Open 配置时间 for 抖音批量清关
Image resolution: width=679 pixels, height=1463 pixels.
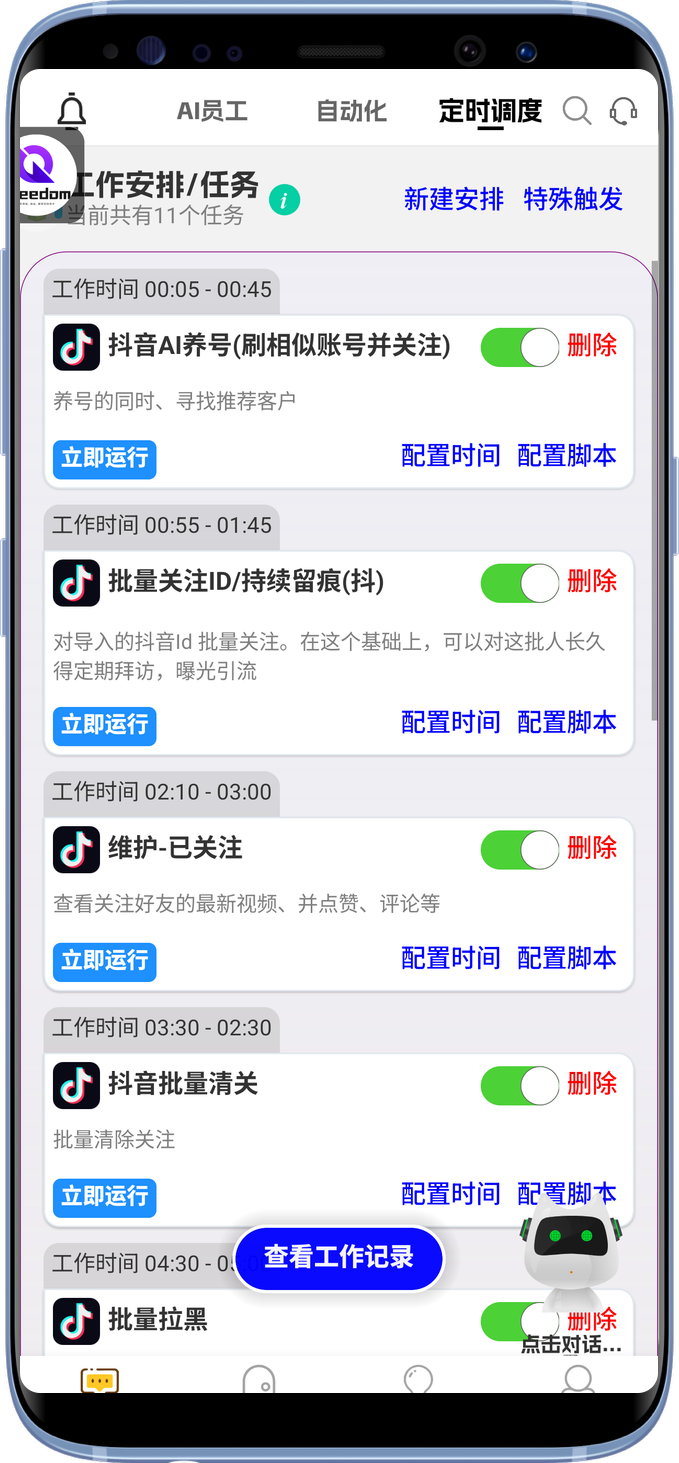click(450, 1194)
